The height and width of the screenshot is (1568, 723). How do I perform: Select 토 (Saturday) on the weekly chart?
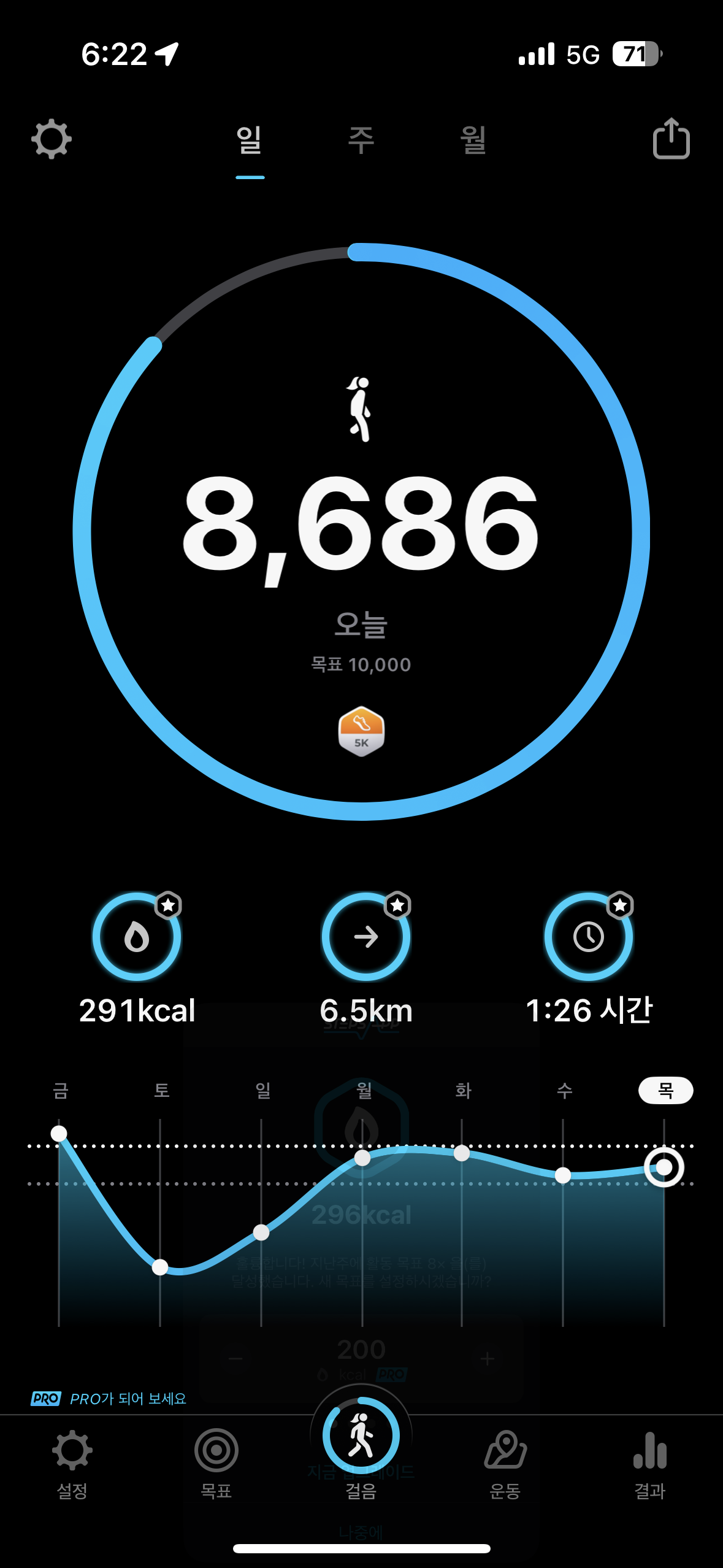161,1091
